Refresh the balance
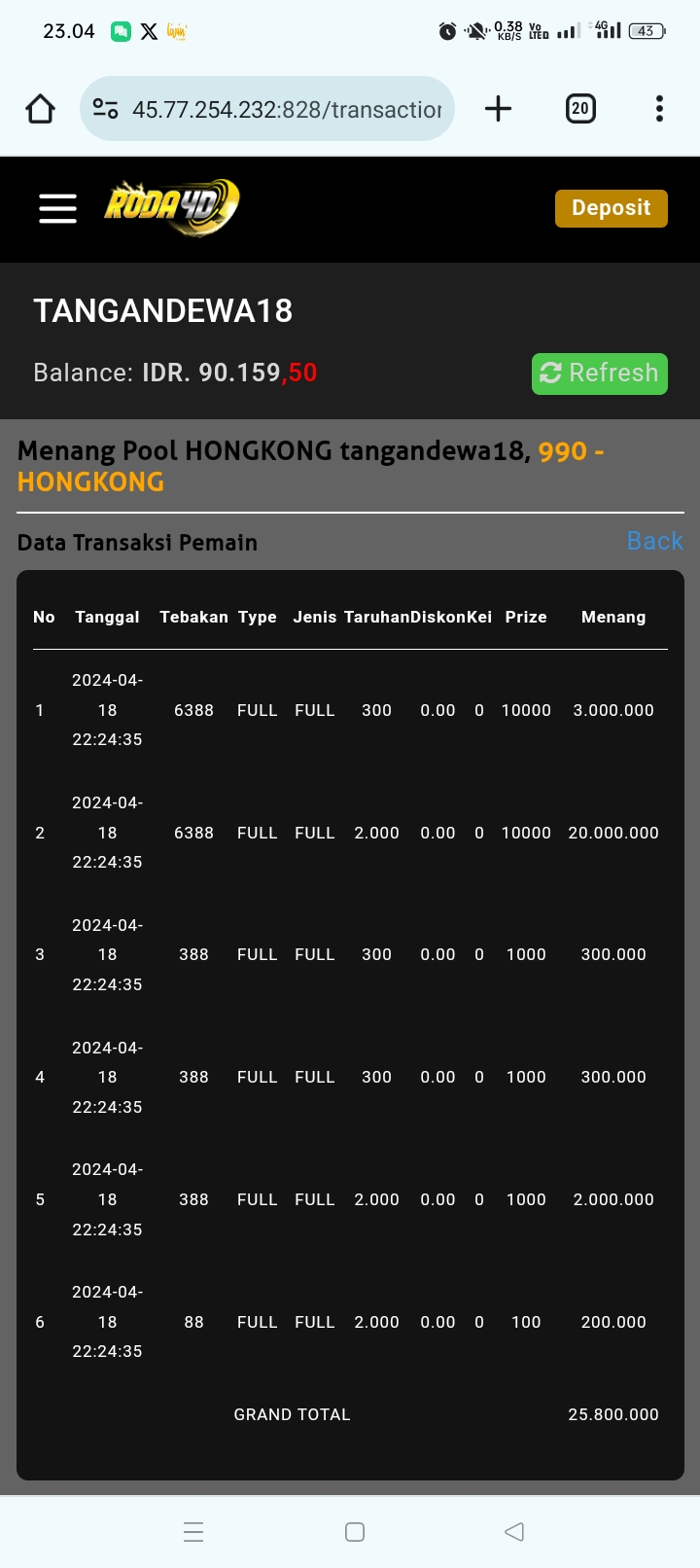This screenshot has width=700, height=1568. pos(599,374)
